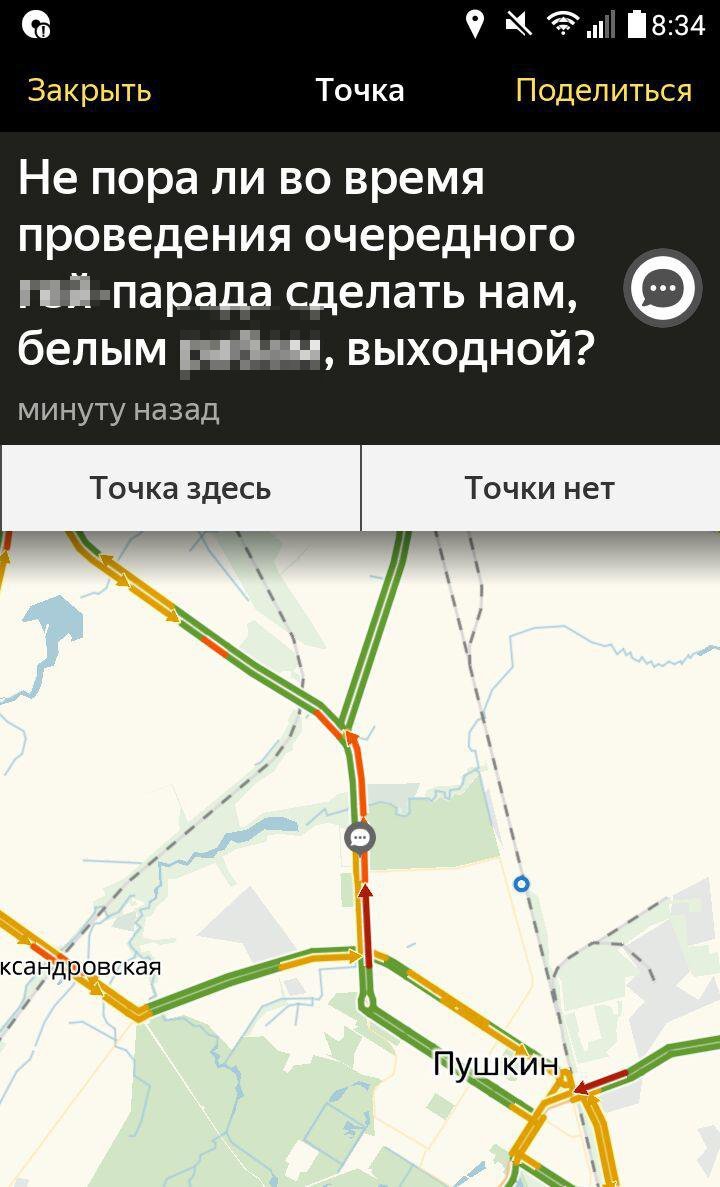Screen dimensions: 720x1187
Task: Confirm with Точка здесь button
Action: [x=180, y=488]
